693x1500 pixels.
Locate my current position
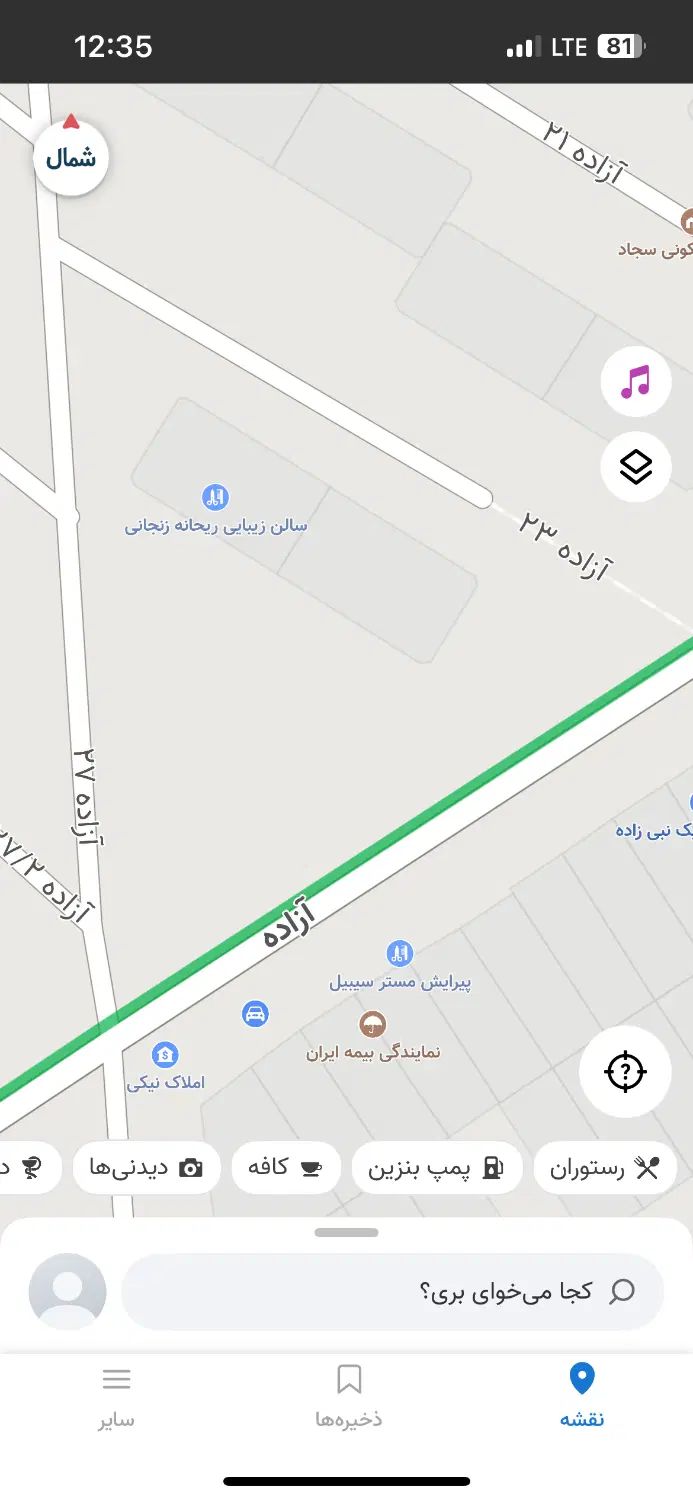click(625, 1072)
